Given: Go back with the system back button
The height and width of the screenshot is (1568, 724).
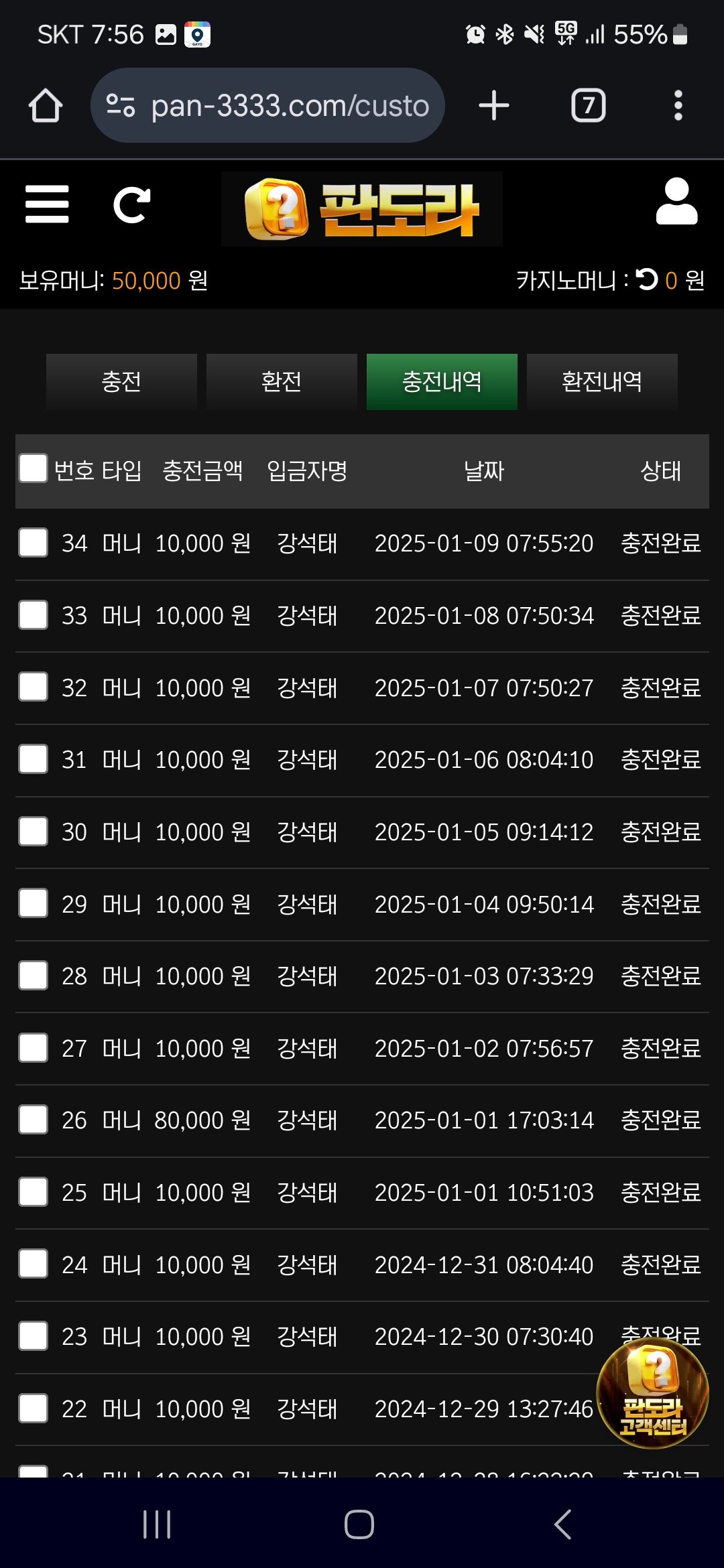Looking at the screenshot, I should pyautogui.click(x=563, y=1524).
